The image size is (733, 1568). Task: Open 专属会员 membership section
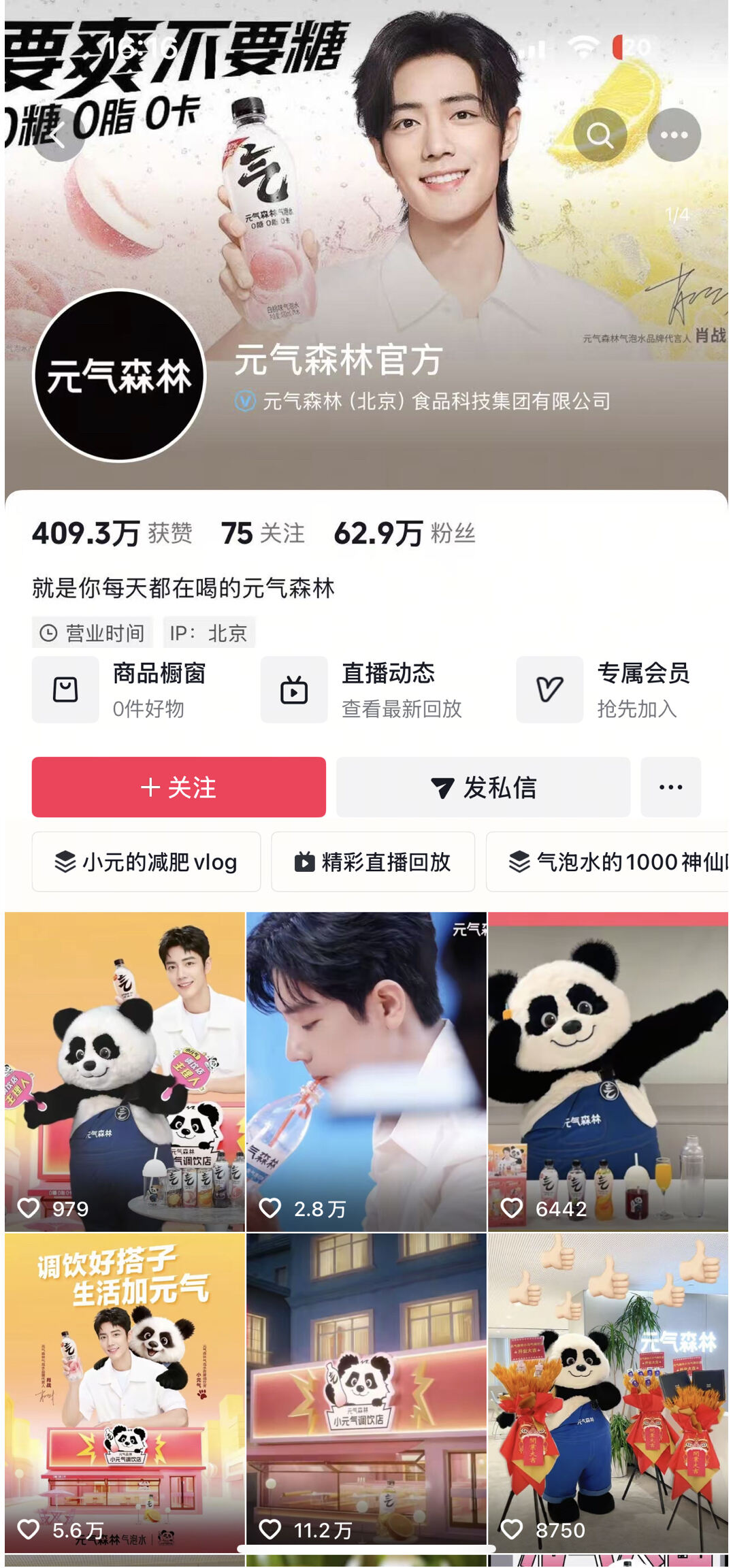pyautogui.click(x=613, y=689)
